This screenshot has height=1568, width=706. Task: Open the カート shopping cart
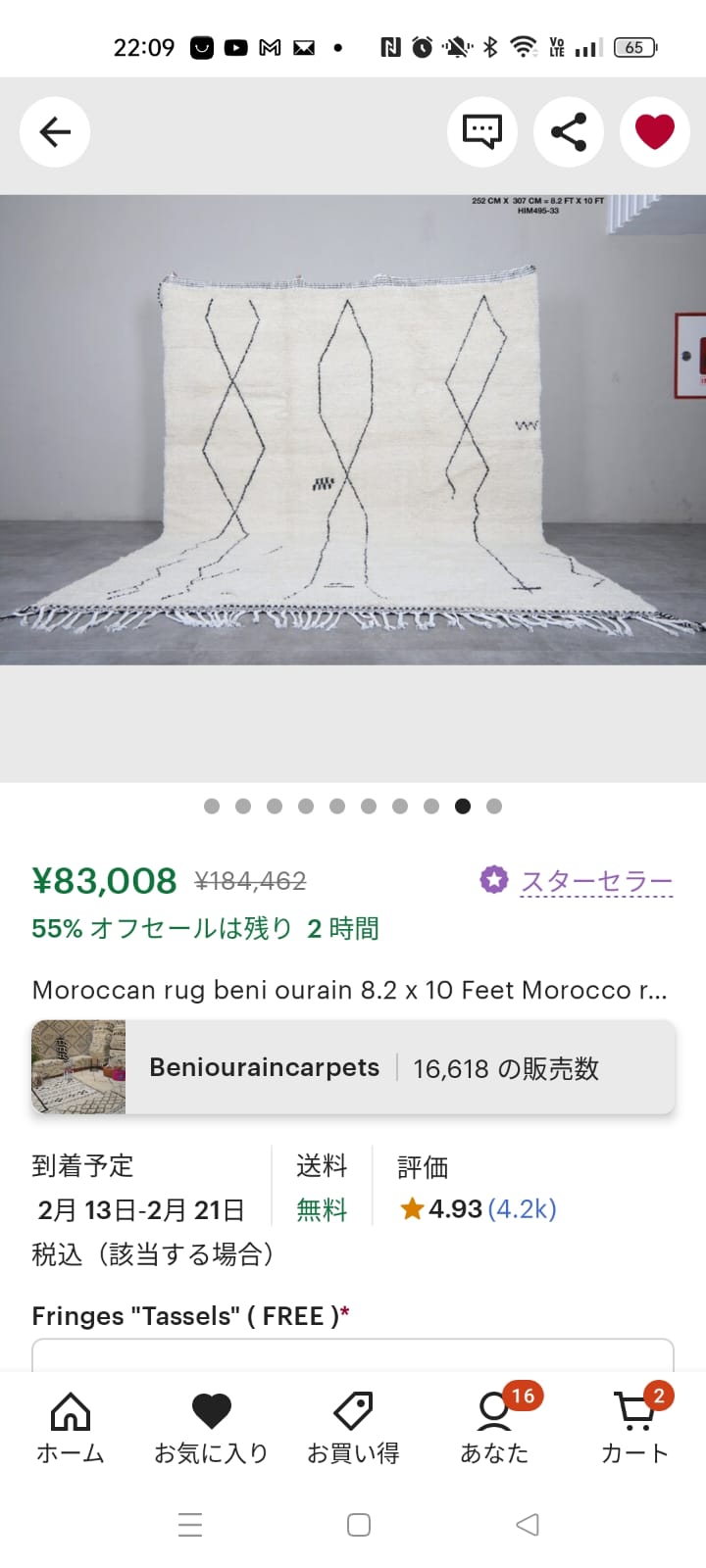click(634, 1429)
